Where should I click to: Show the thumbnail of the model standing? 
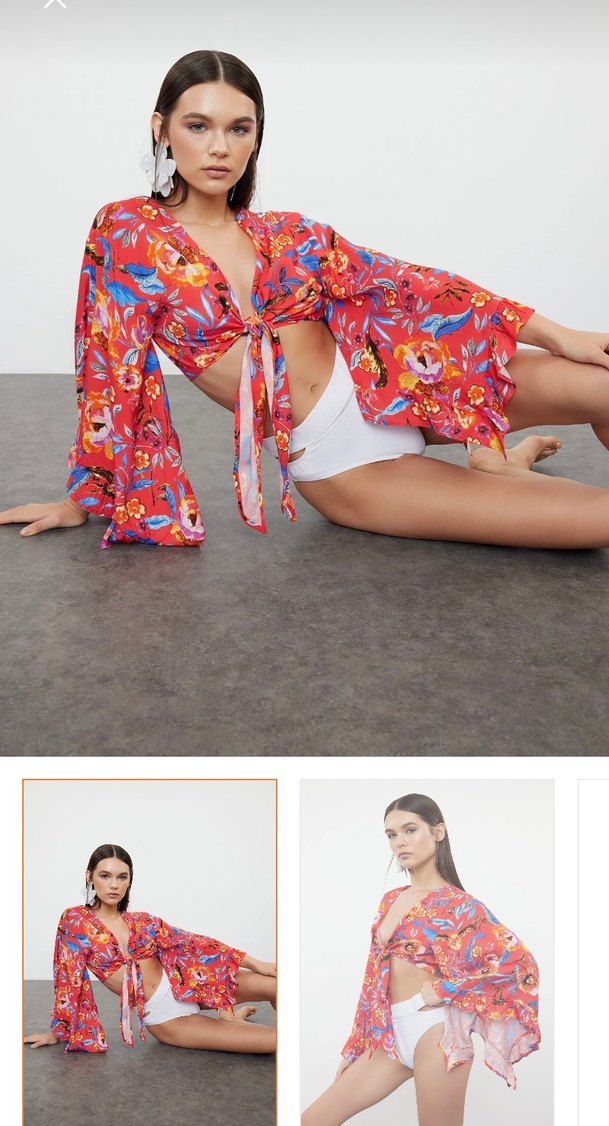tap(427, 951)
